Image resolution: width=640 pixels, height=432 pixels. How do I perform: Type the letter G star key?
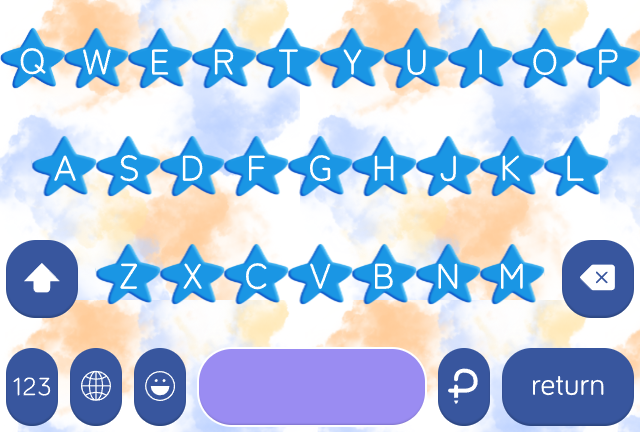click(x=320, y=170)
